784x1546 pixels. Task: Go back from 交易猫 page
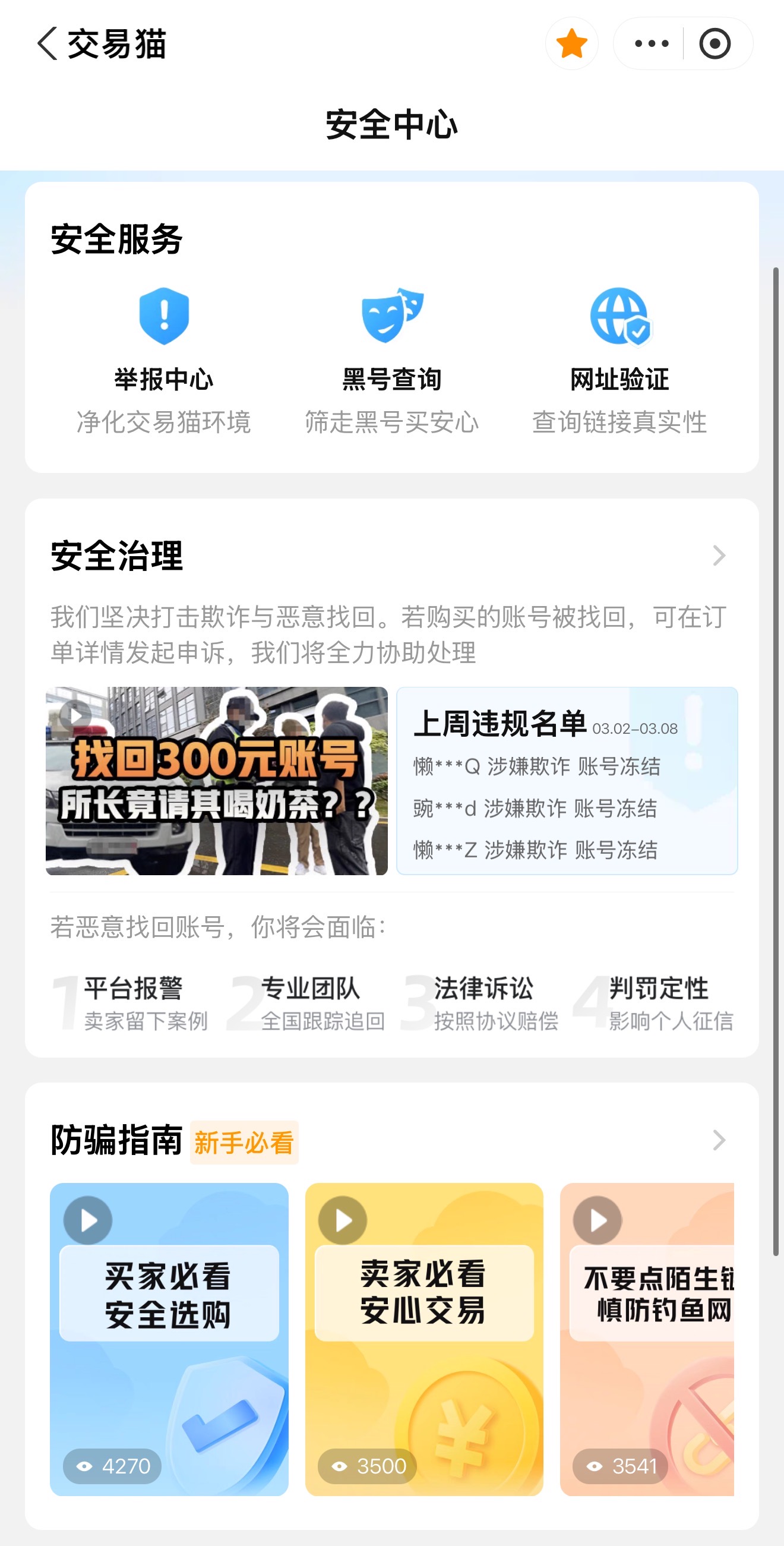[x=48, y=44]
